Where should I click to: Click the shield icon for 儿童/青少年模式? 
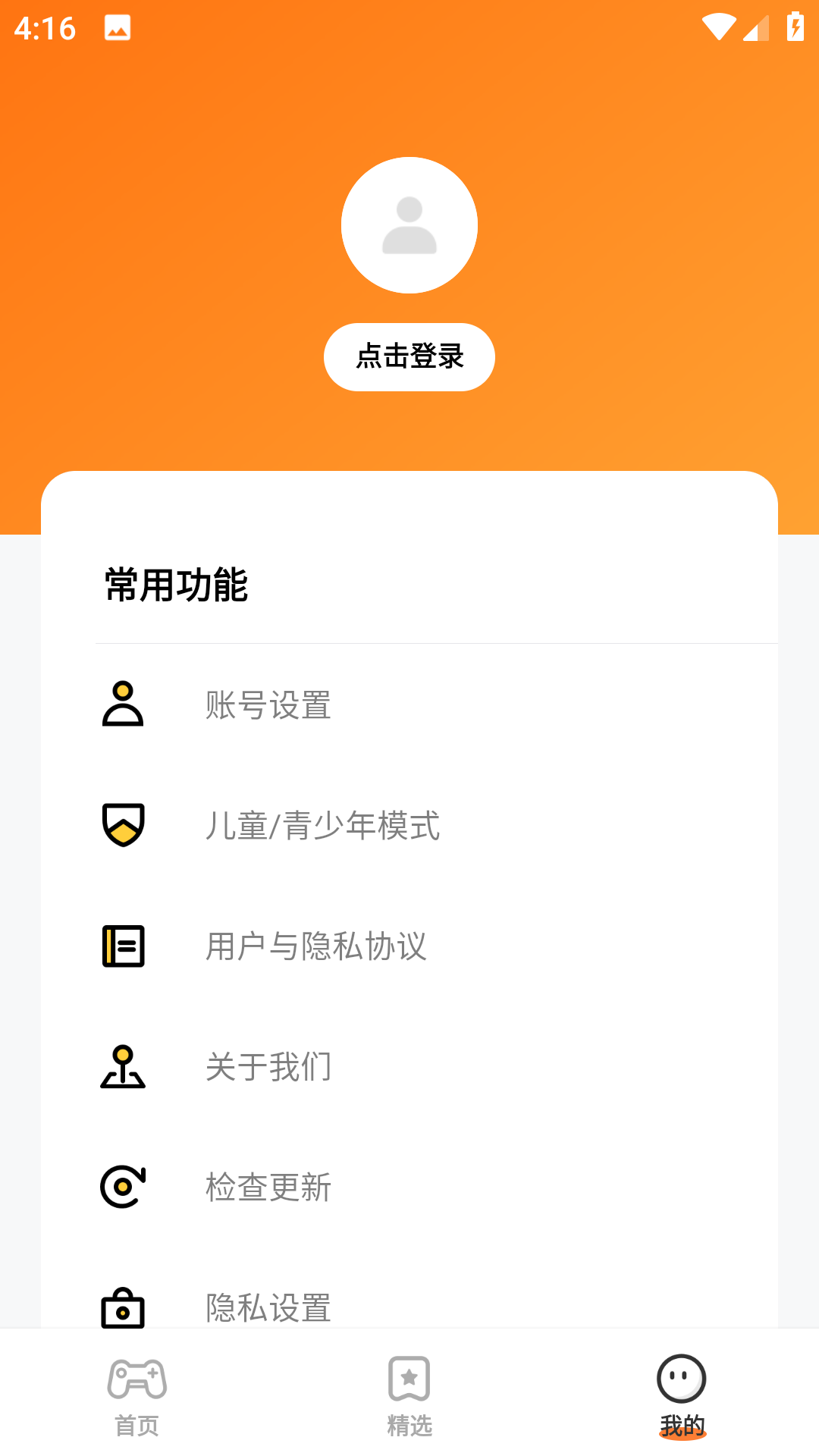(123, 826)
